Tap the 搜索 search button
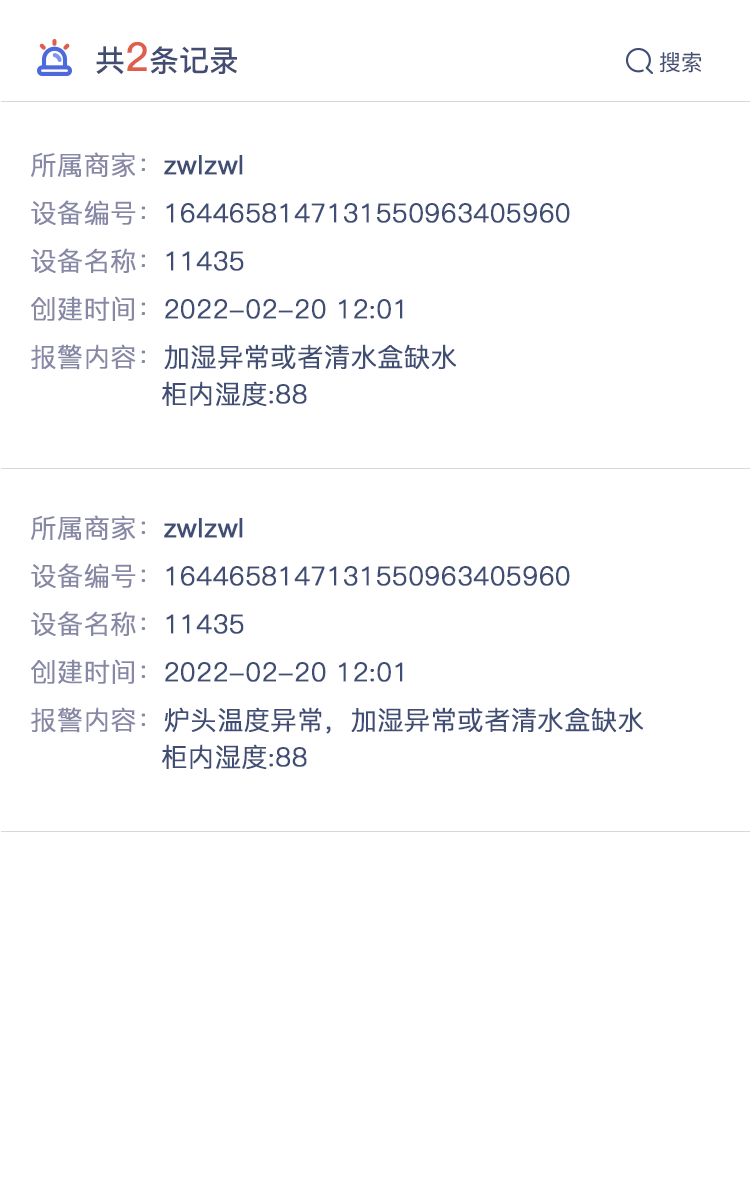Image resolution: width=750 pixels, height=1200 pixels. pyautogui.click(x=664, y=62)
